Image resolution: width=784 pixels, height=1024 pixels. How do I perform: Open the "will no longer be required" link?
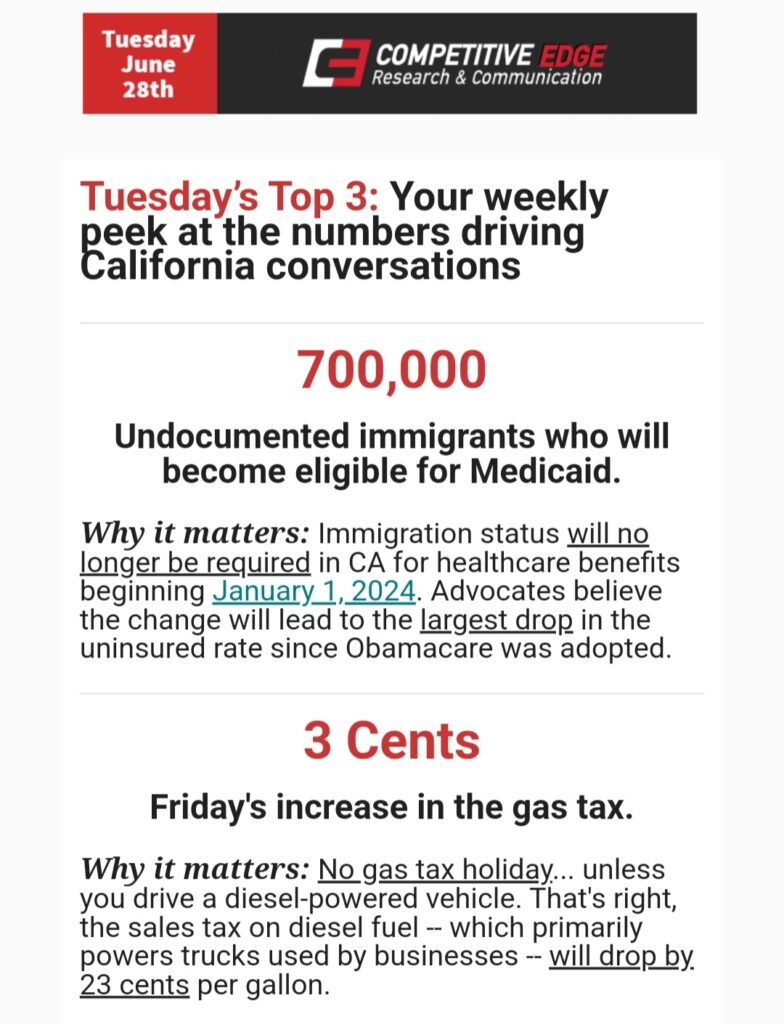tap(195, 562)
